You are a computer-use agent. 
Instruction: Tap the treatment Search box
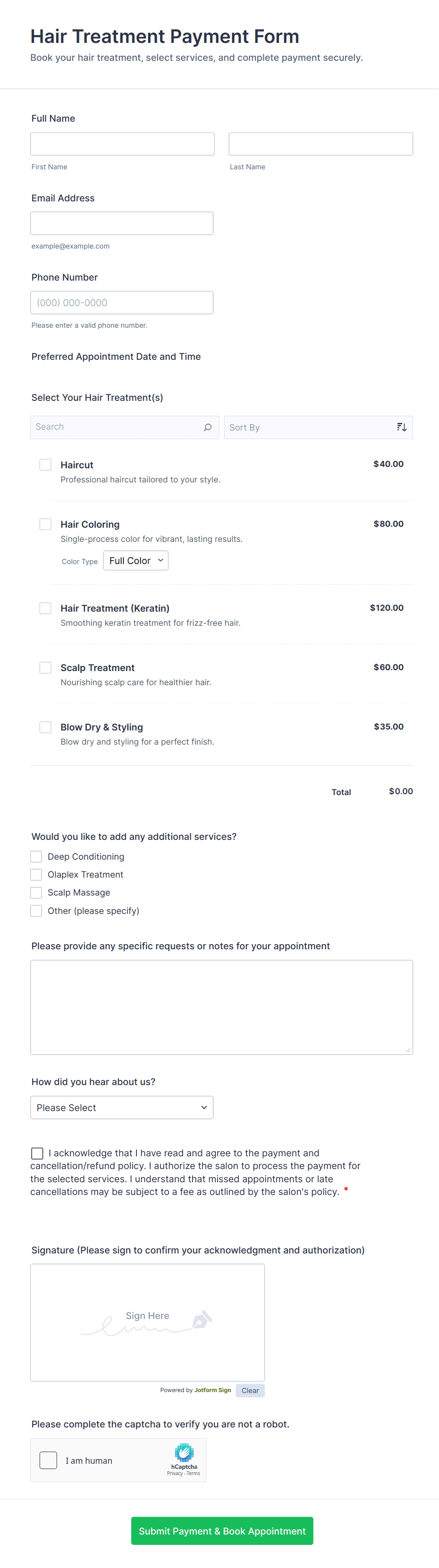[x=119, y=427]
